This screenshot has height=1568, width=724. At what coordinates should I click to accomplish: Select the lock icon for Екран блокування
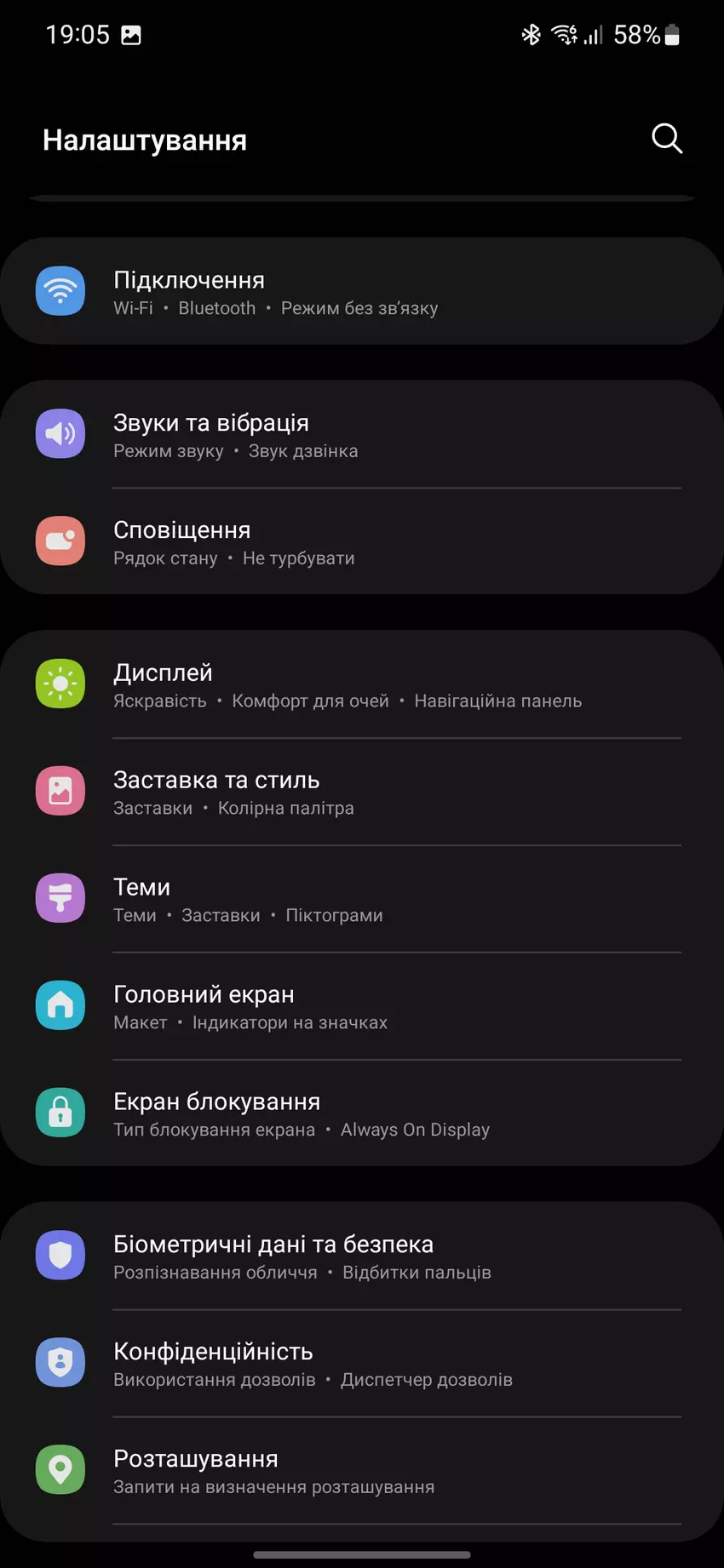coord(60,1113)
